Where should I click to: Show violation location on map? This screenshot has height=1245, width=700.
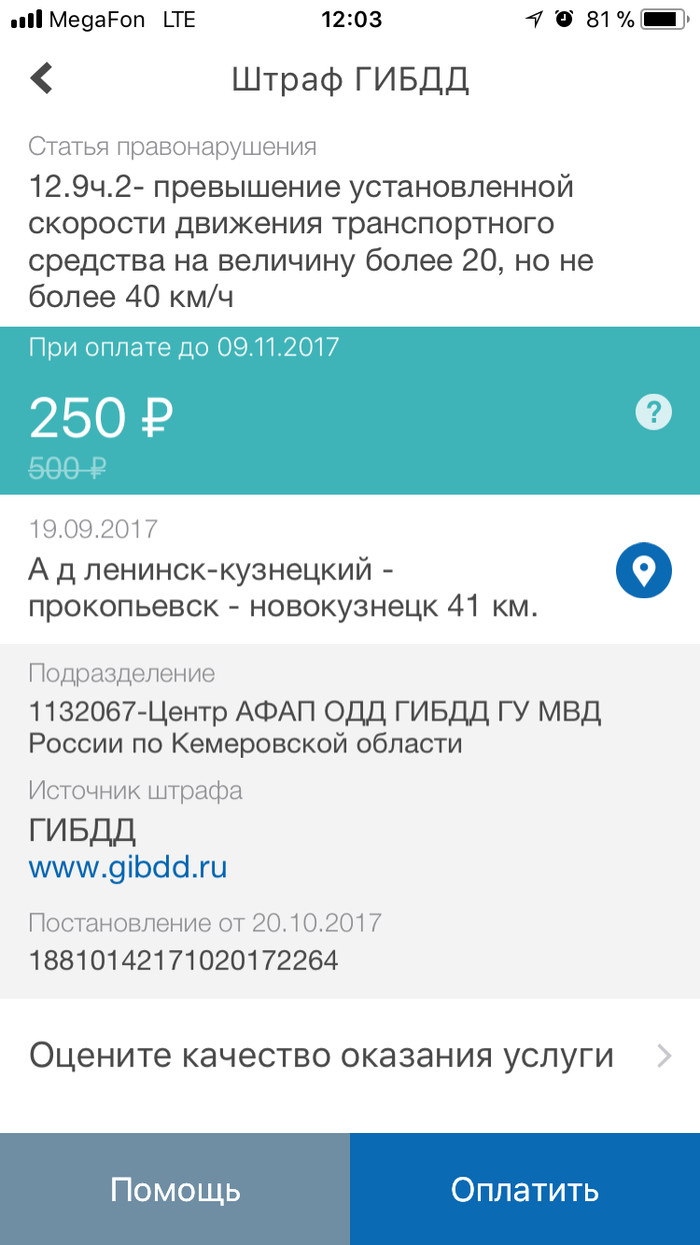pos(643,570)
